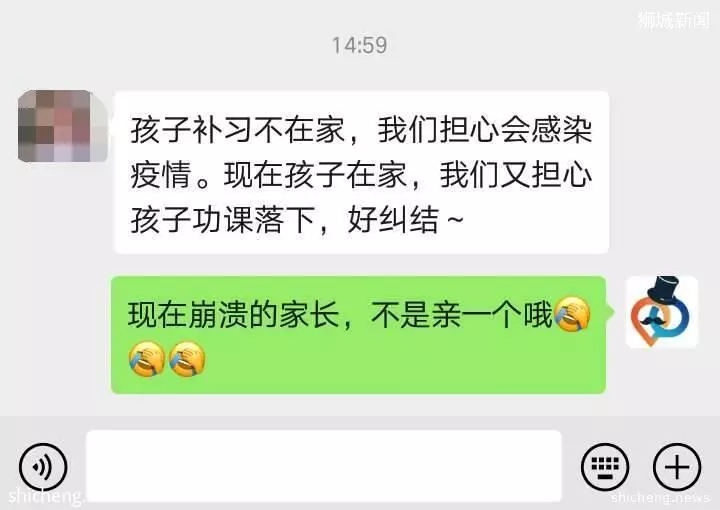Viewport: 720px width, 510px height.
Task: Open your own top-hat avatar profile
Action: [661, 311]
